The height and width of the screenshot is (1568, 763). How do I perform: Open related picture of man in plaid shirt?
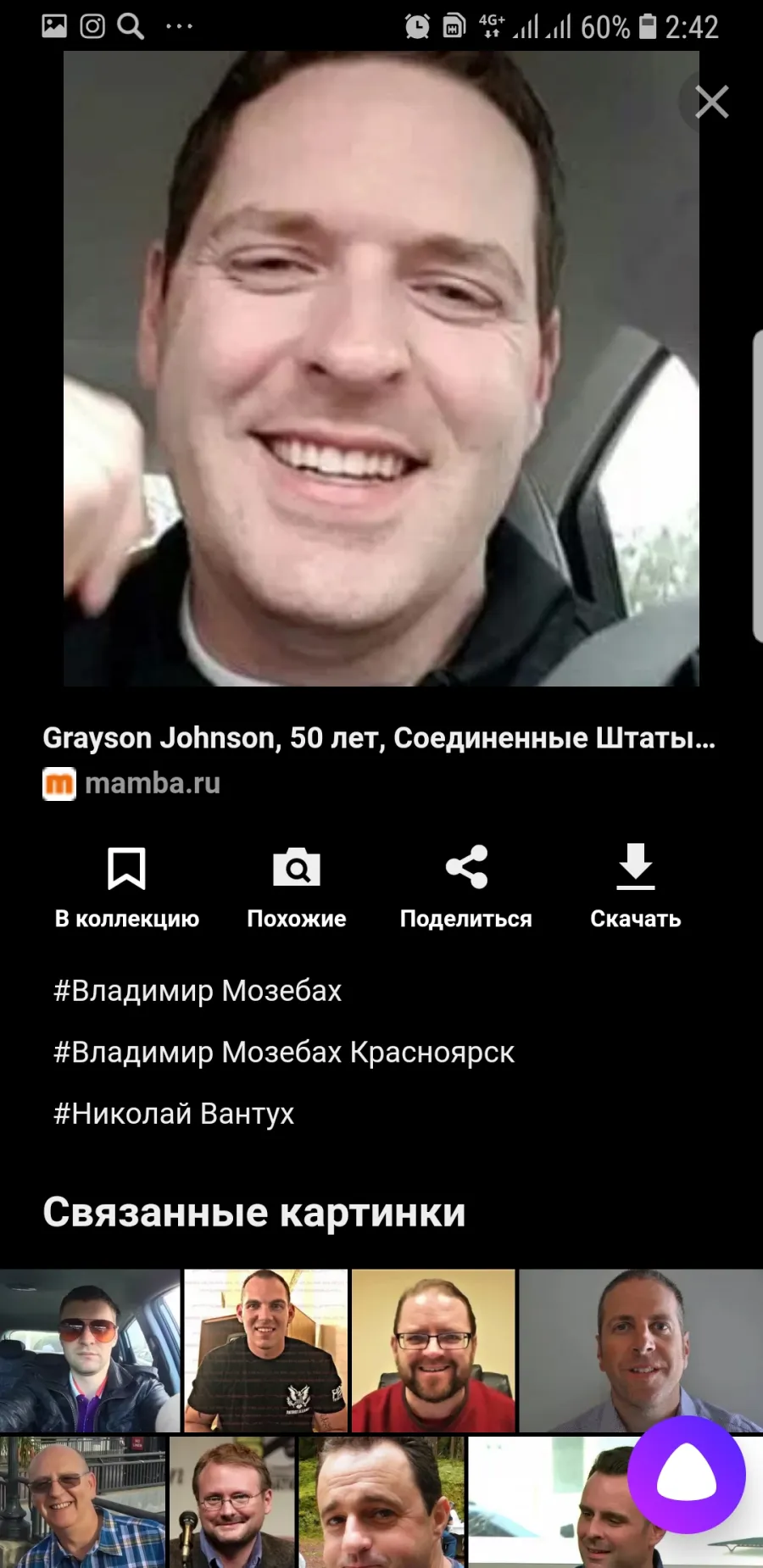(83, 1502)
